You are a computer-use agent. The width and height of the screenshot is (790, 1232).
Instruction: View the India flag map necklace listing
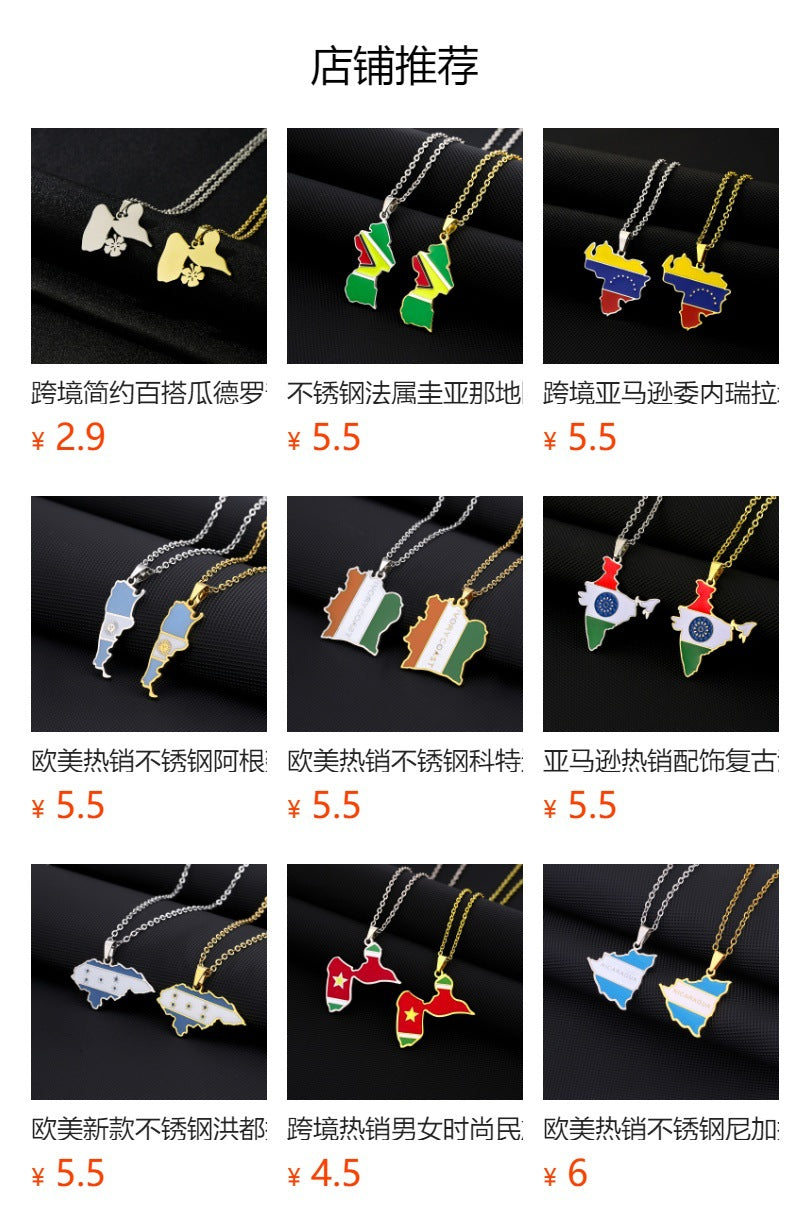(660, 614)
